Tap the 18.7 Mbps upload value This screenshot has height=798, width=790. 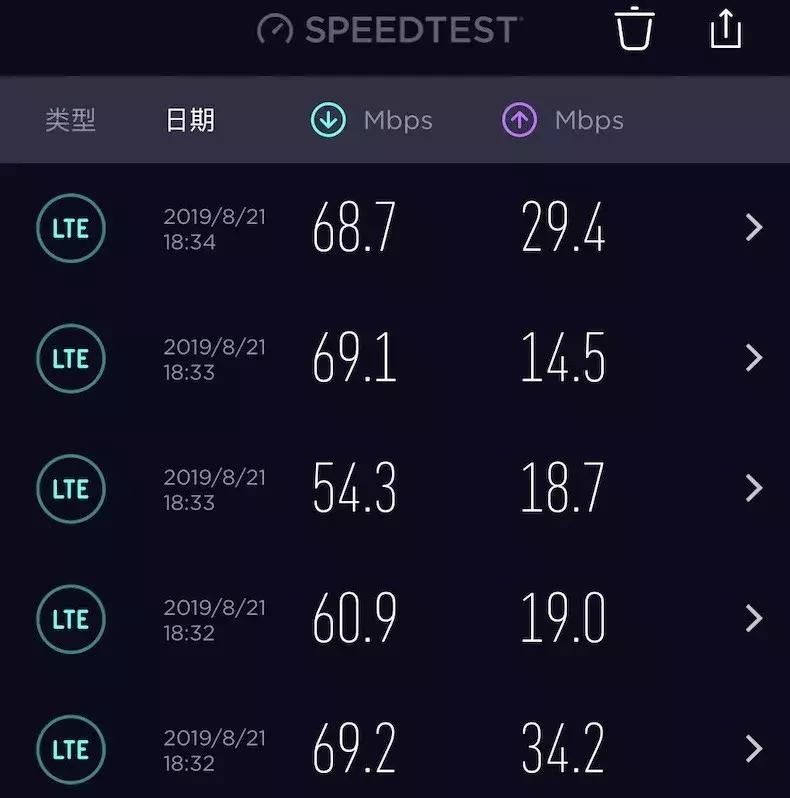click(562, 488)
